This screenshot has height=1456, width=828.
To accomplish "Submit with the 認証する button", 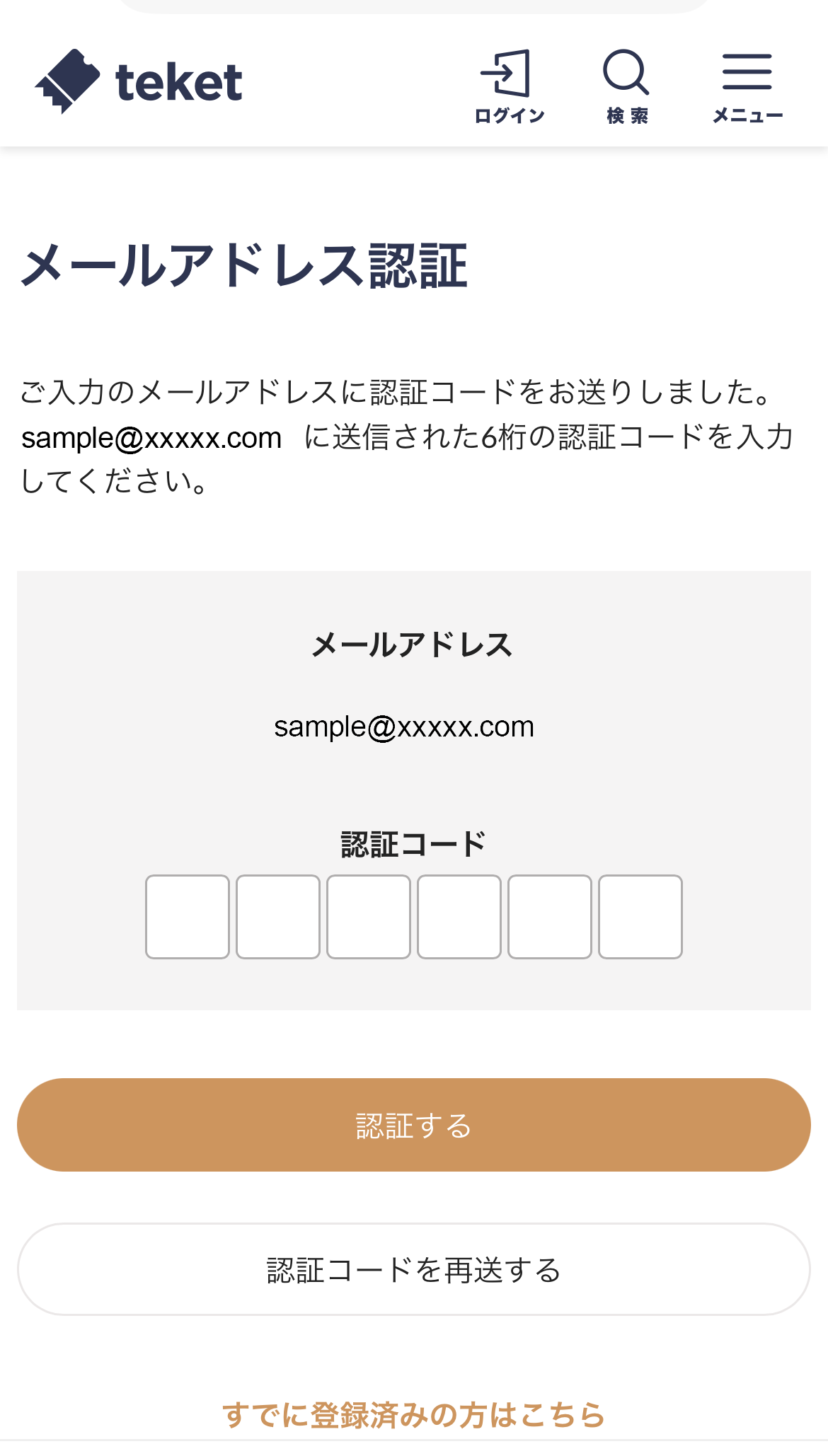I will tap(414, 1125).
